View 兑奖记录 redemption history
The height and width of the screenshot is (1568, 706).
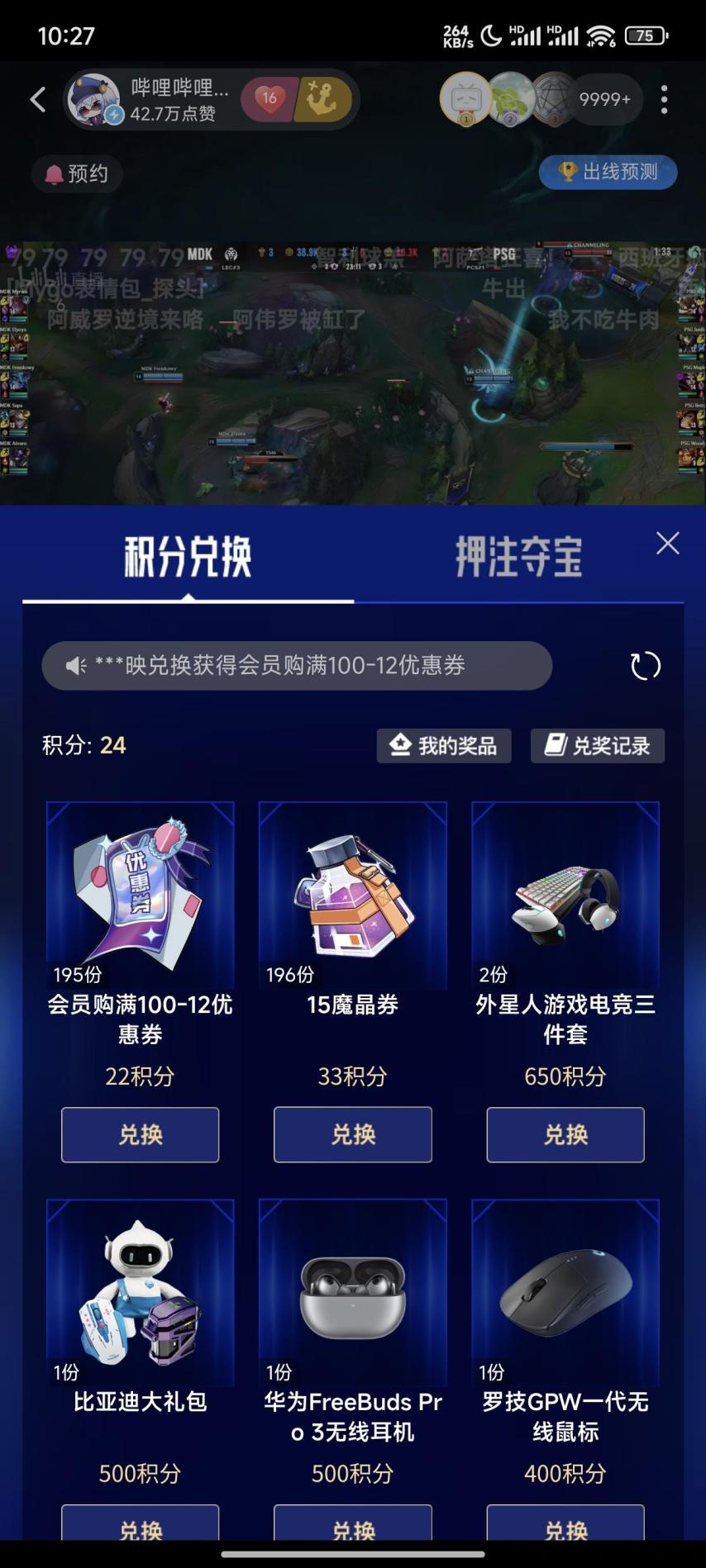[597, 745]
